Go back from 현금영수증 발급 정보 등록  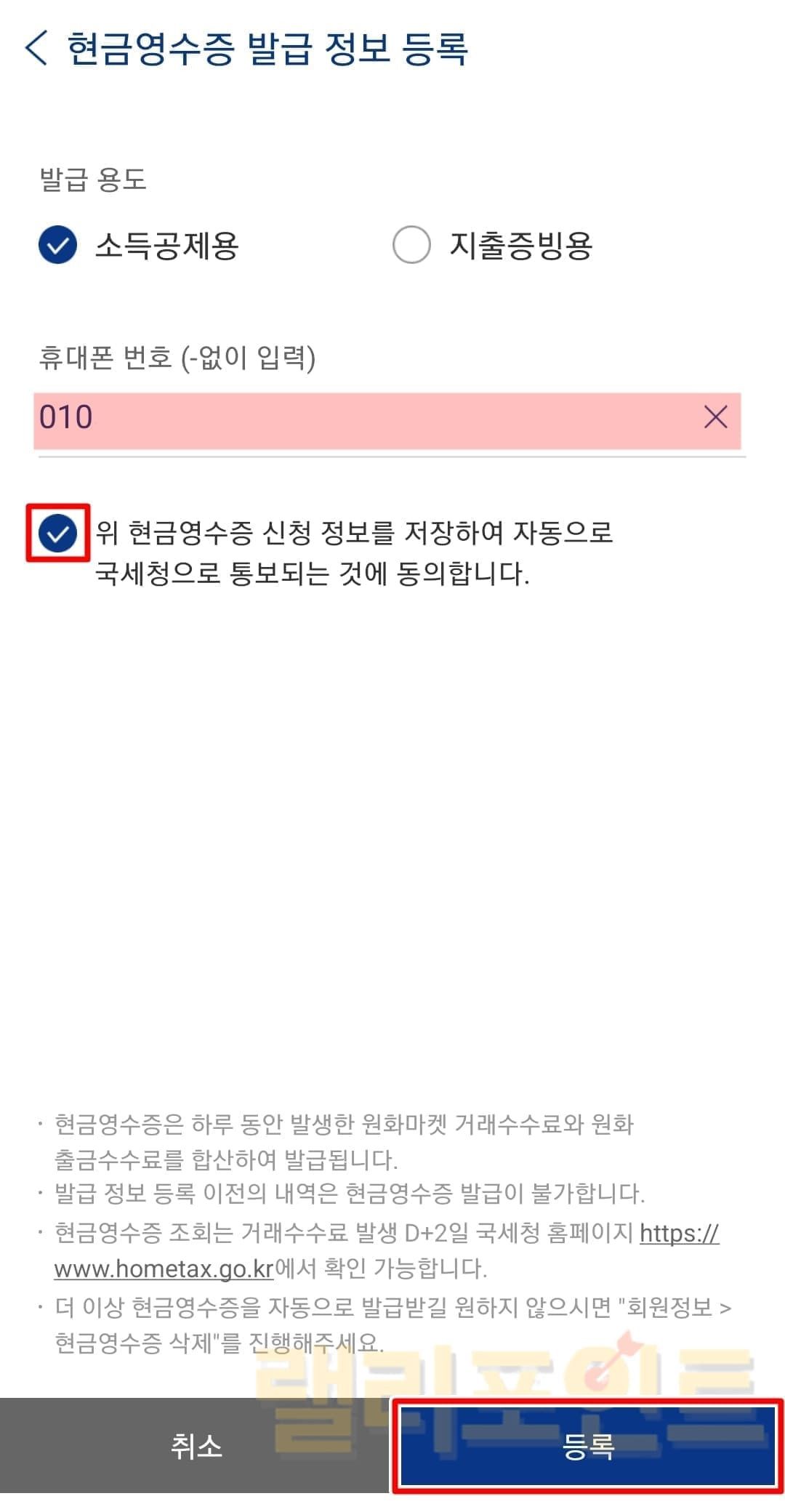pos(36,49)
